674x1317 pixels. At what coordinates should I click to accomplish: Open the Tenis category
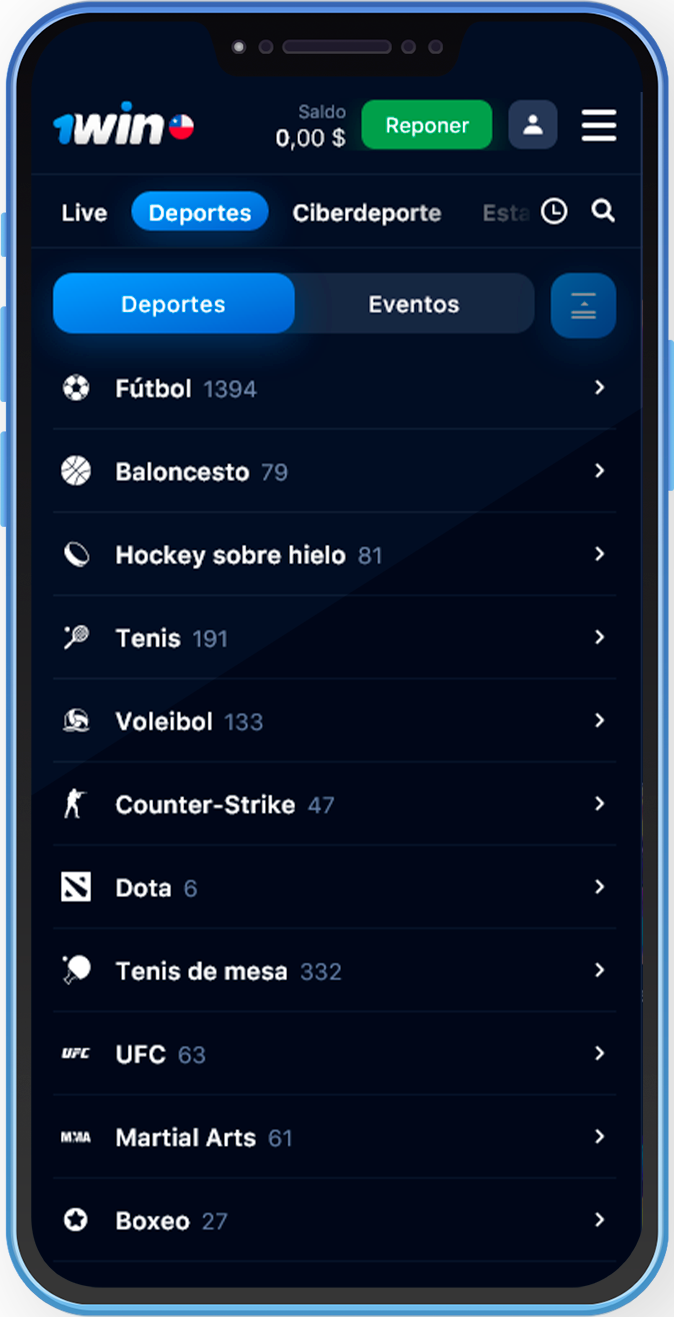click(x=334, y=637)
